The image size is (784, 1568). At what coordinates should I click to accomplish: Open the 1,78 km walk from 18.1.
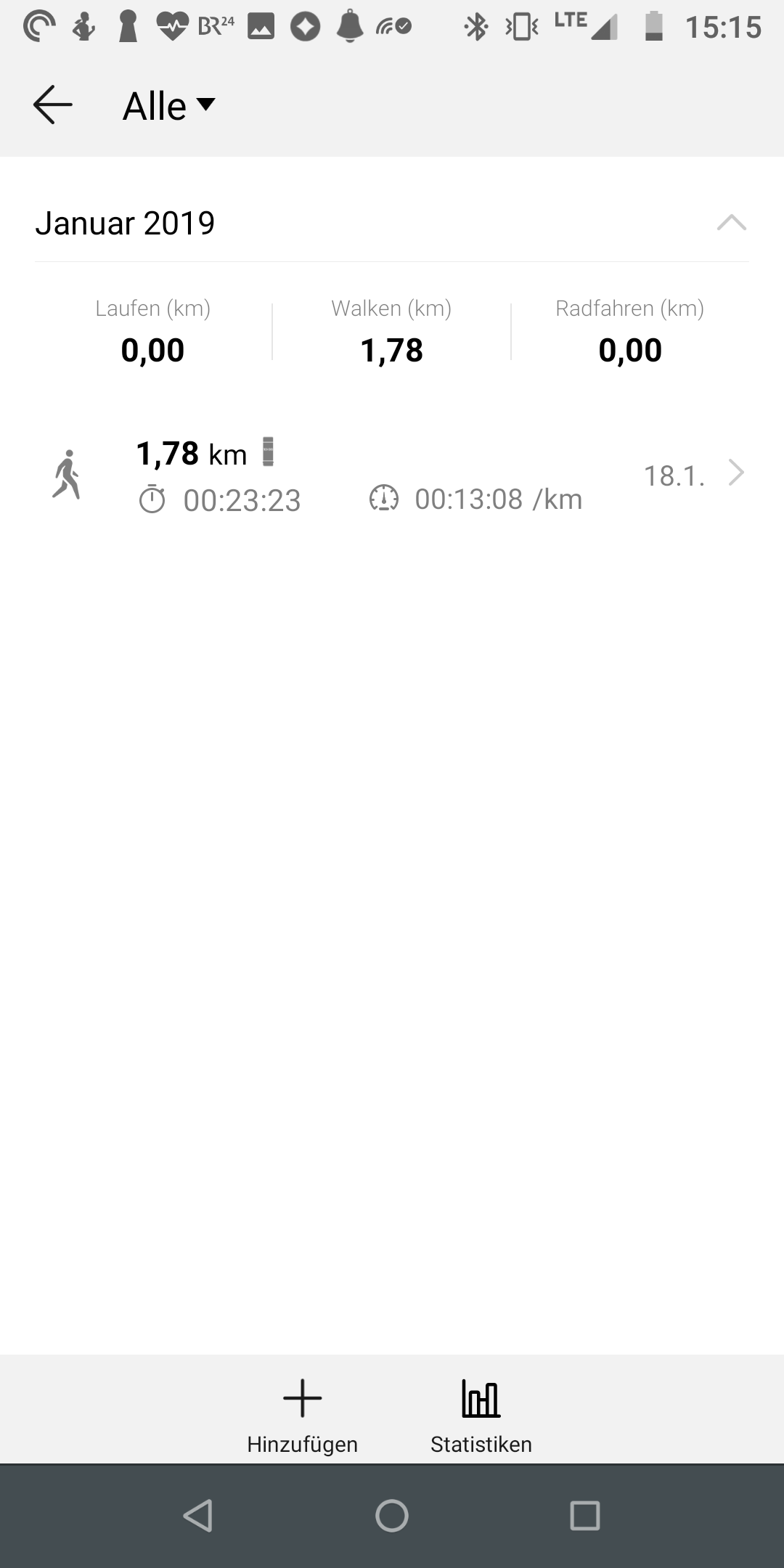392,475
